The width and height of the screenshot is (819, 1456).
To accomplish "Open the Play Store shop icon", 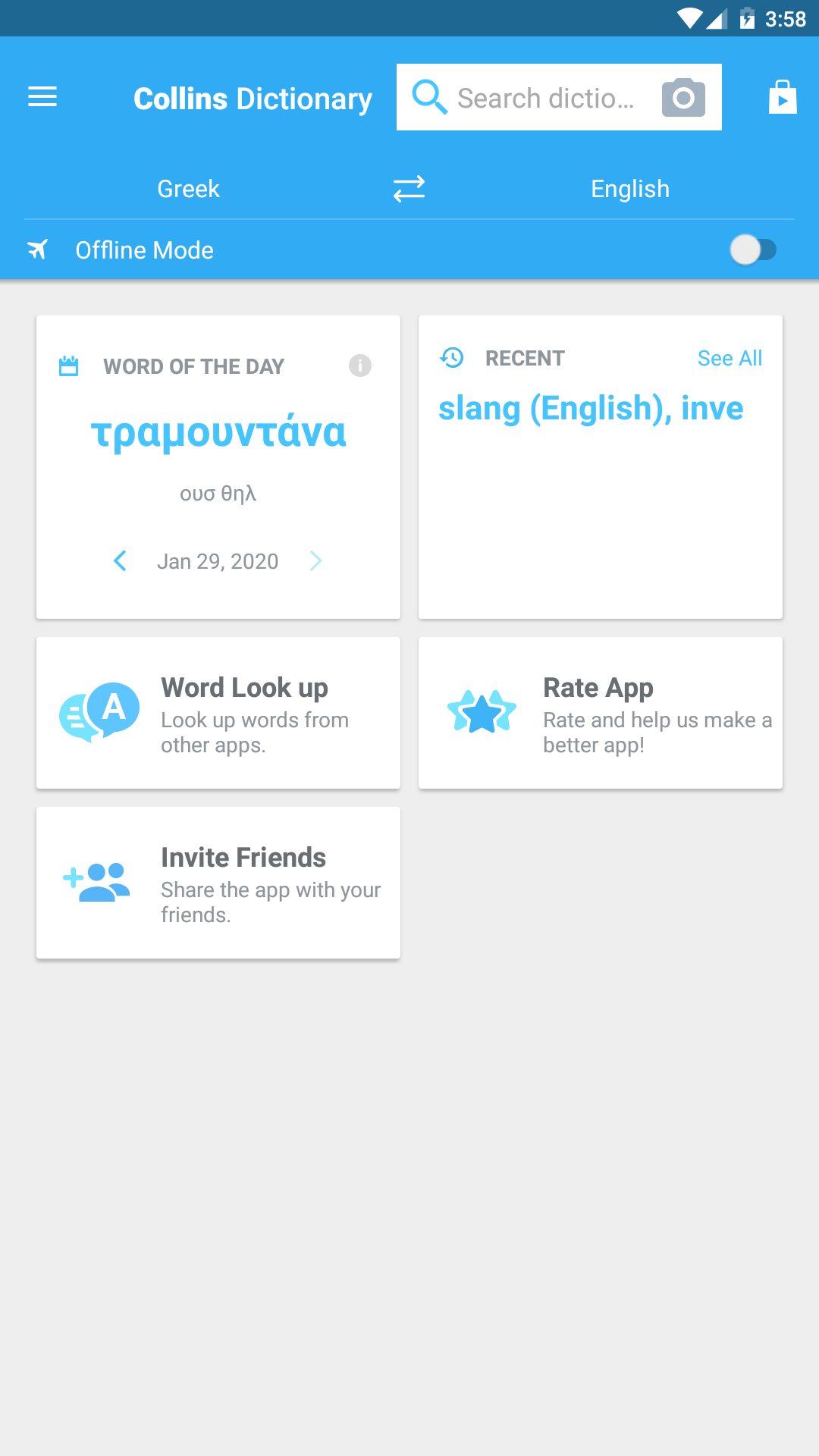I will pyautogui.click(x=783, y=98).
